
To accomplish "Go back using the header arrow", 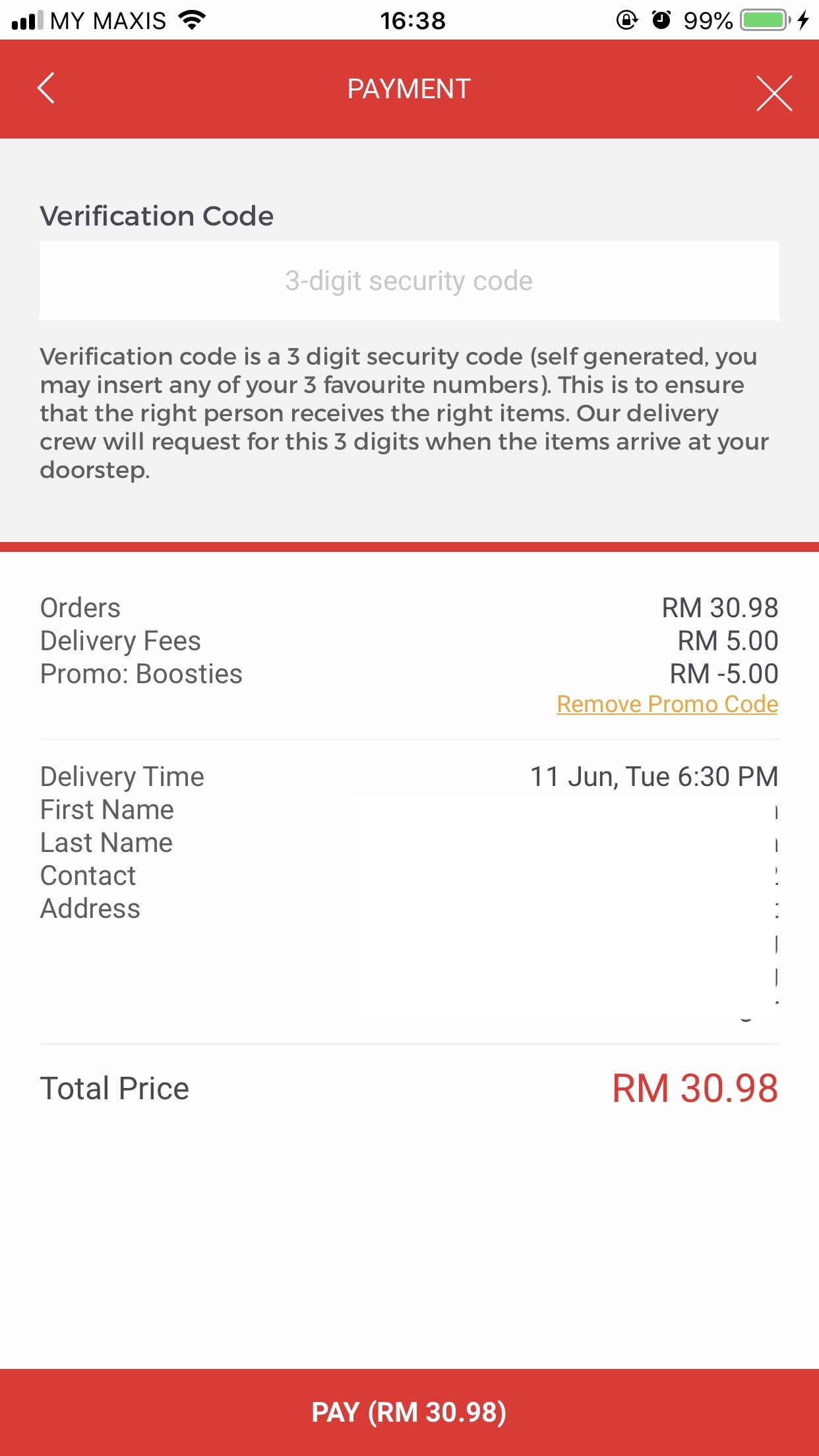I will 45,88.
